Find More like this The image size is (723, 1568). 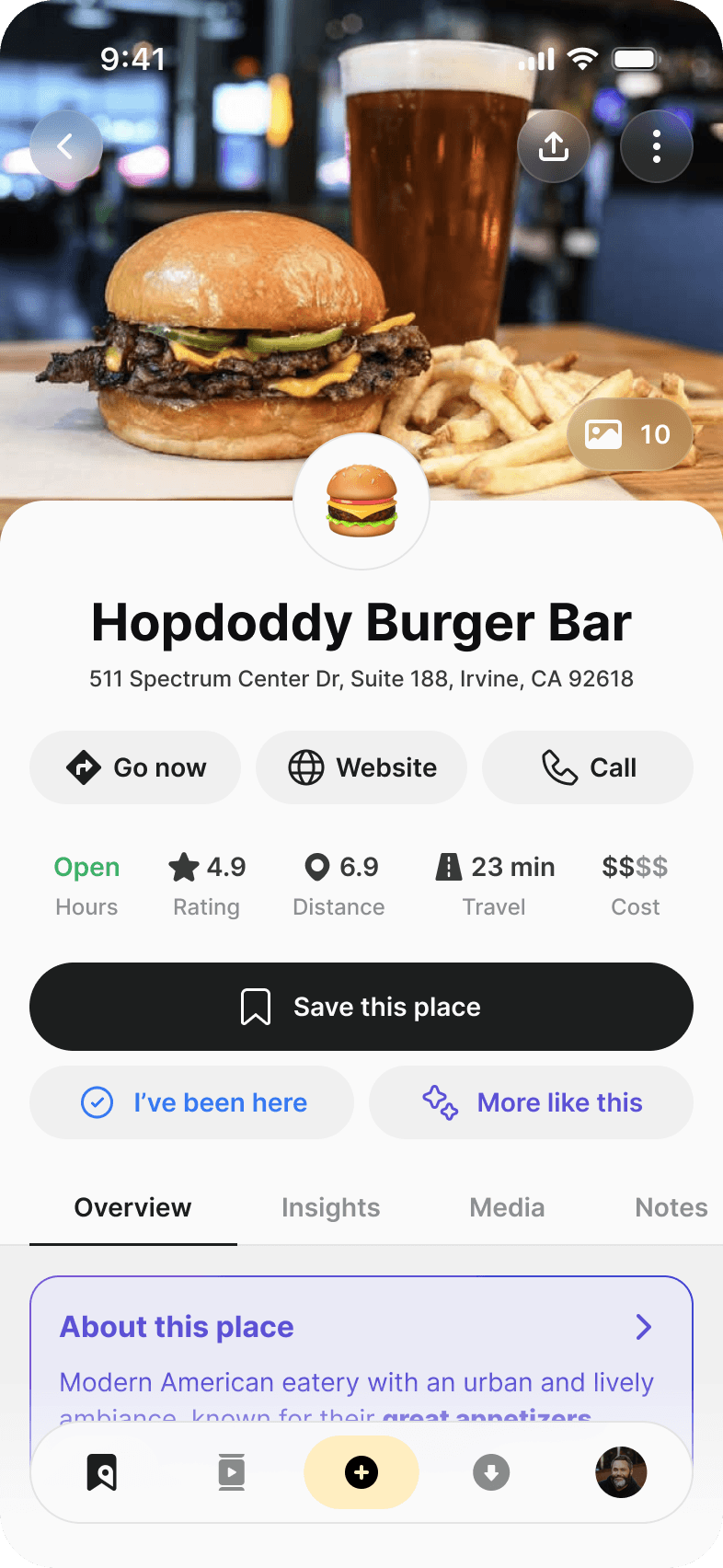(x=531, y=1102)
